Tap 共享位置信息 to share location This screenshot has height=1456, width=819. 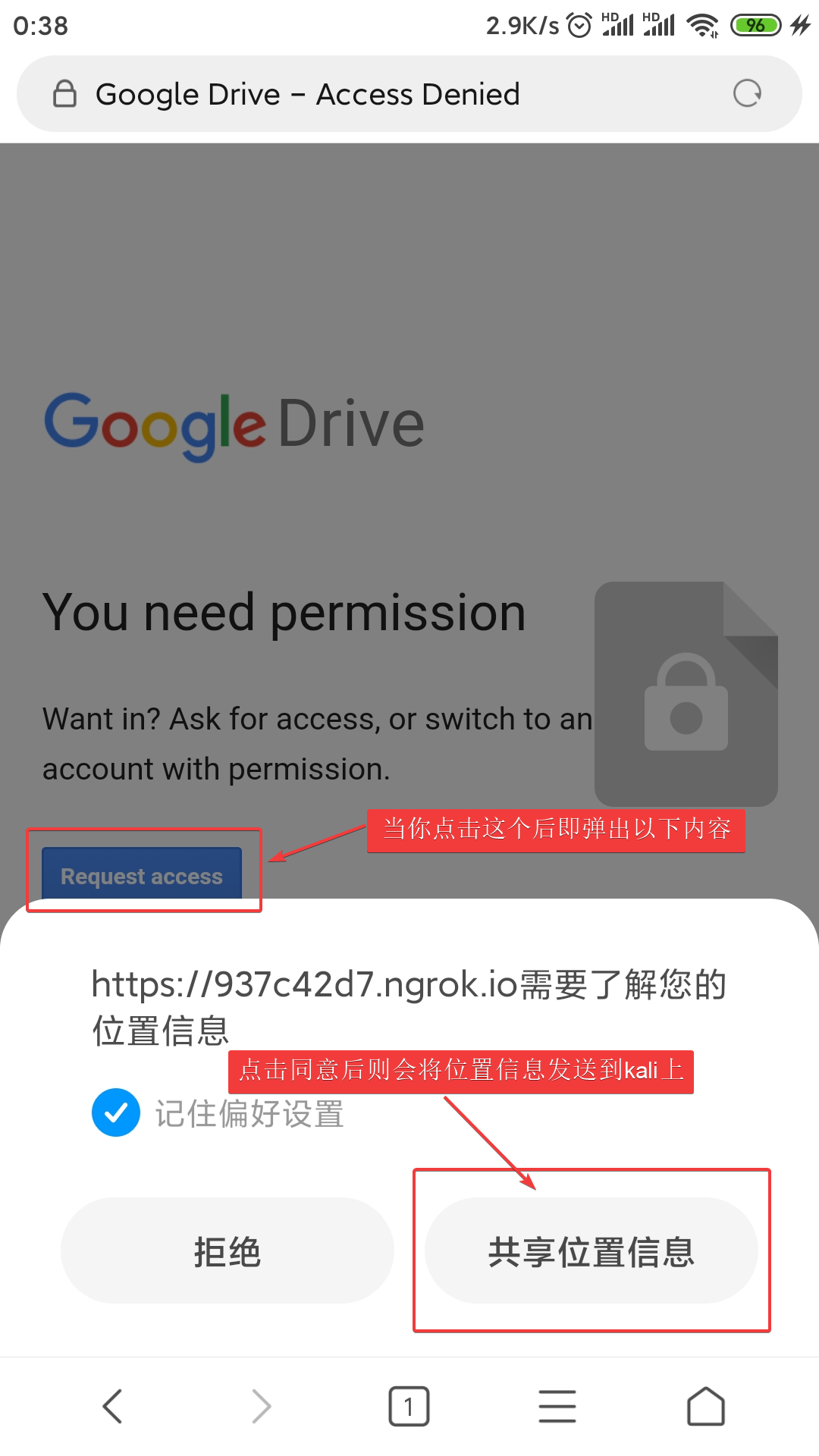pos(591,1250)
